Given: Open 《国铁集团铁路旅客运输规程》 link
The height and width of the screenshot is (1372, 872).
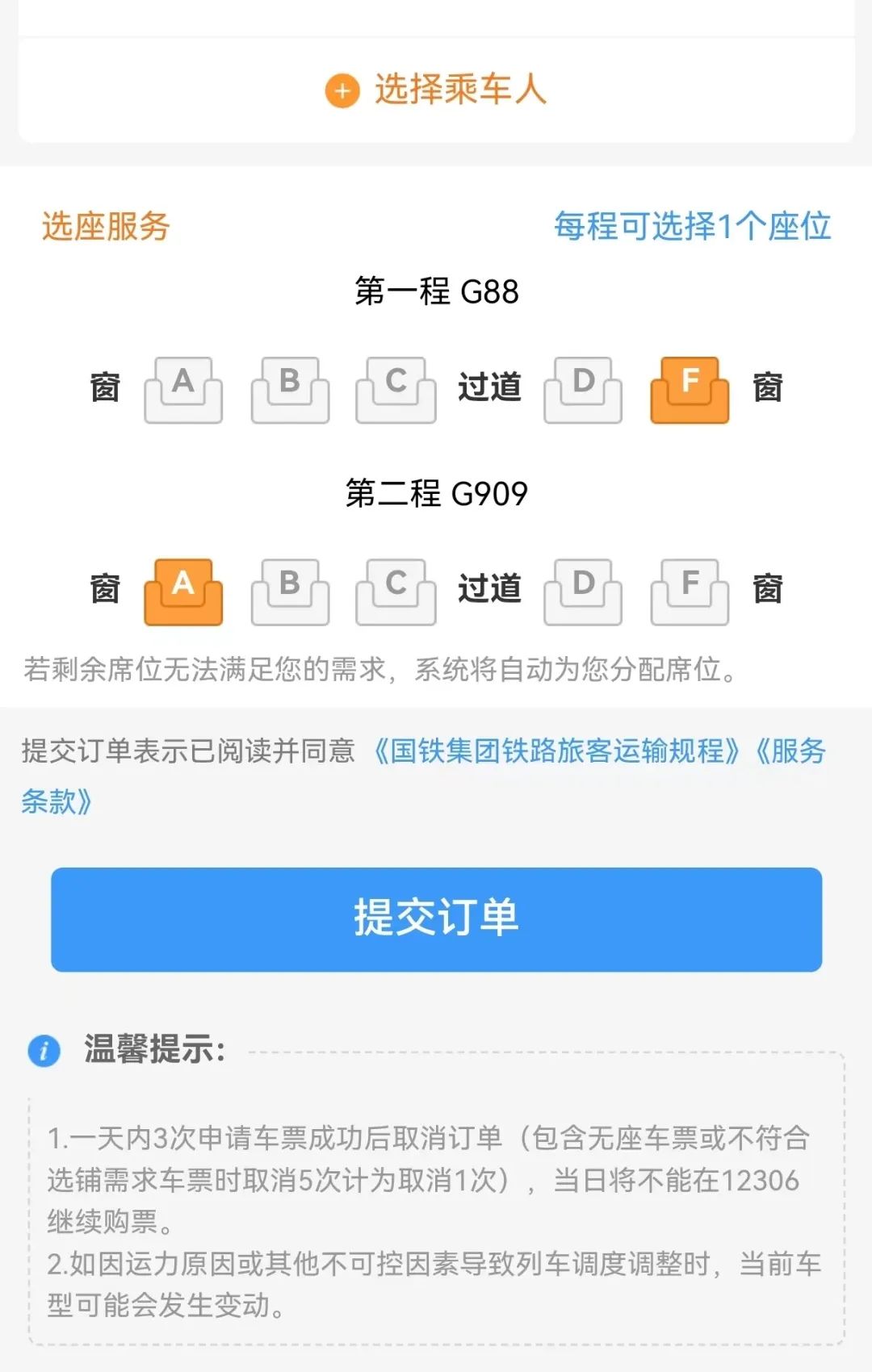Looking at the screenshot, I should (555, 751).
